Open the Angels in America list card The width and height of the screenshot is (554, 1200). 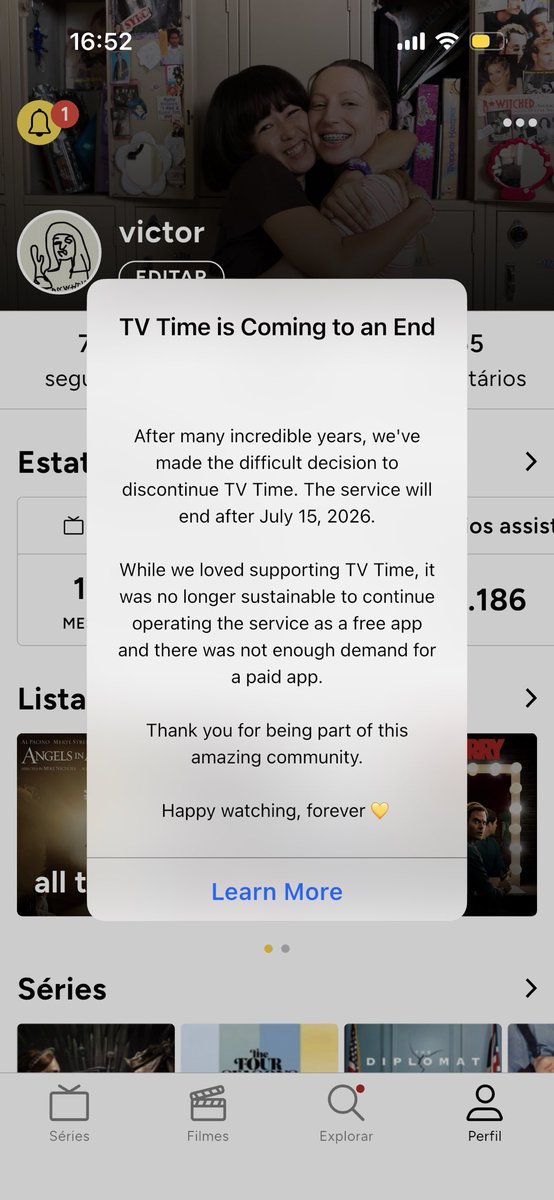pyautogui.click(x=52, y=825)
